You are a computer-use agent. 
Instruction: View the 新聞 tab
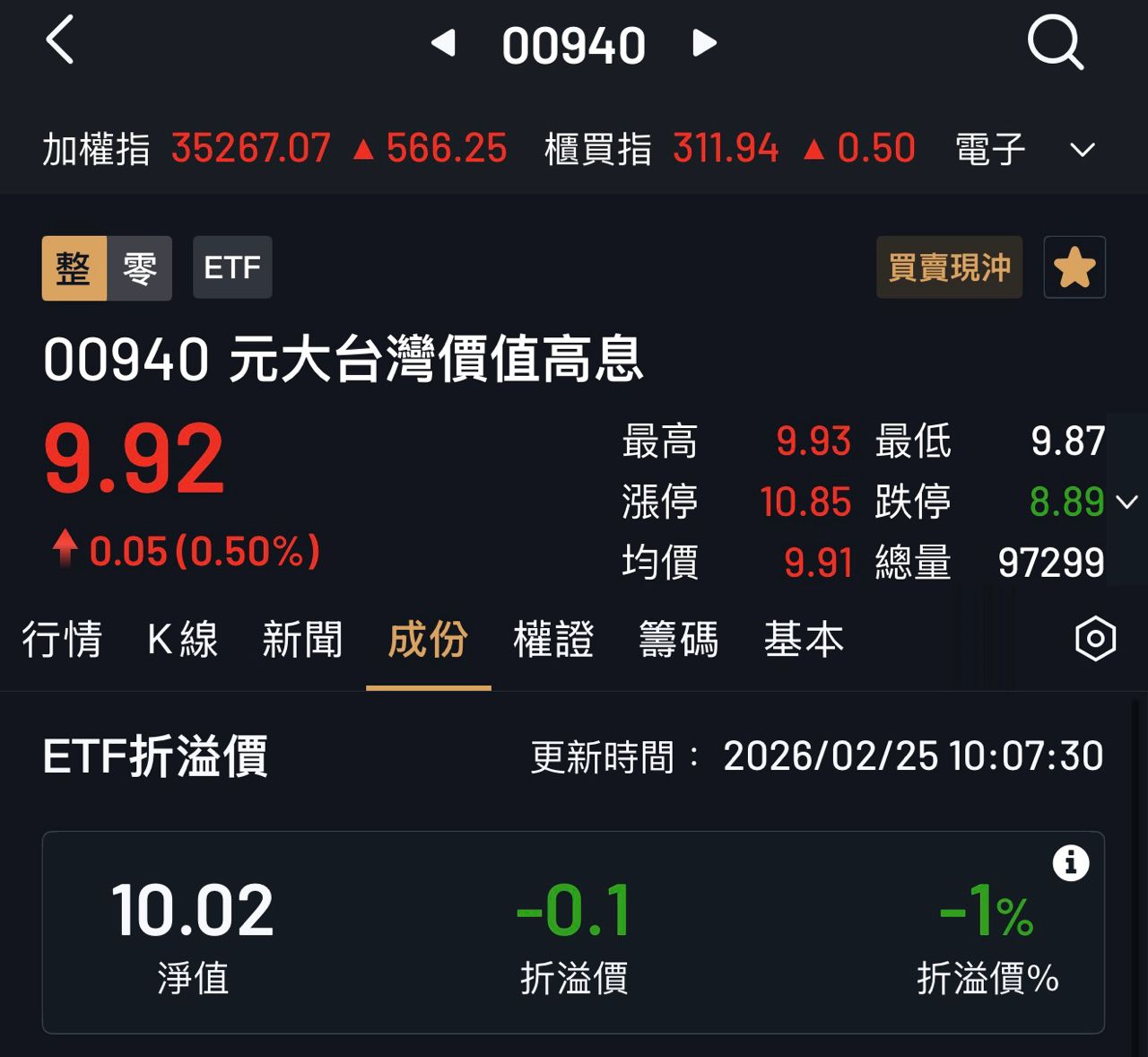[302, 640]
